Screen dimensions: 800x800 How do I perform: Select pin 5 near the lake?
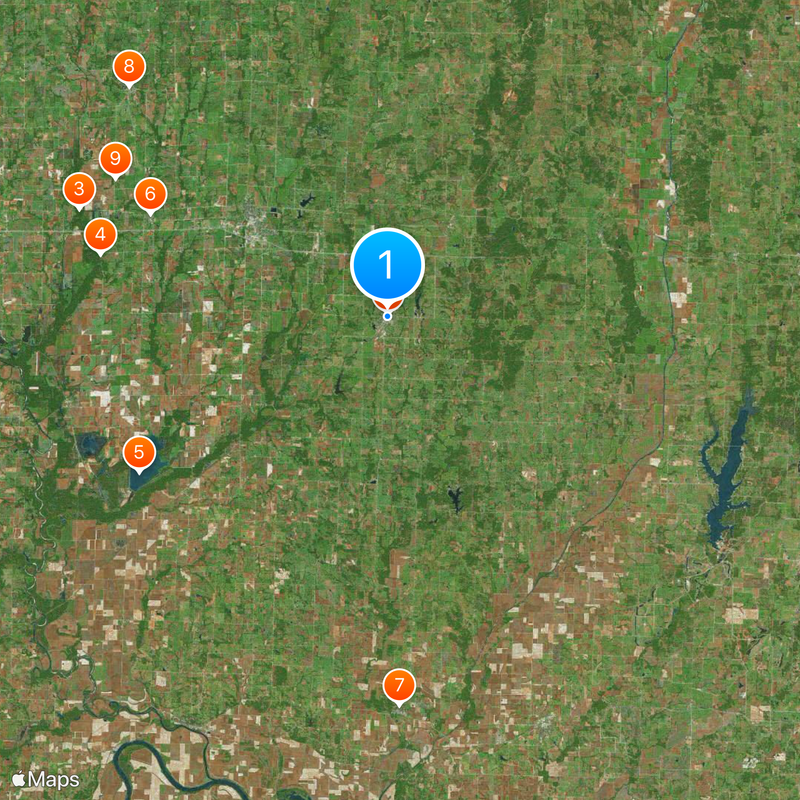click(x=139, y=451)
